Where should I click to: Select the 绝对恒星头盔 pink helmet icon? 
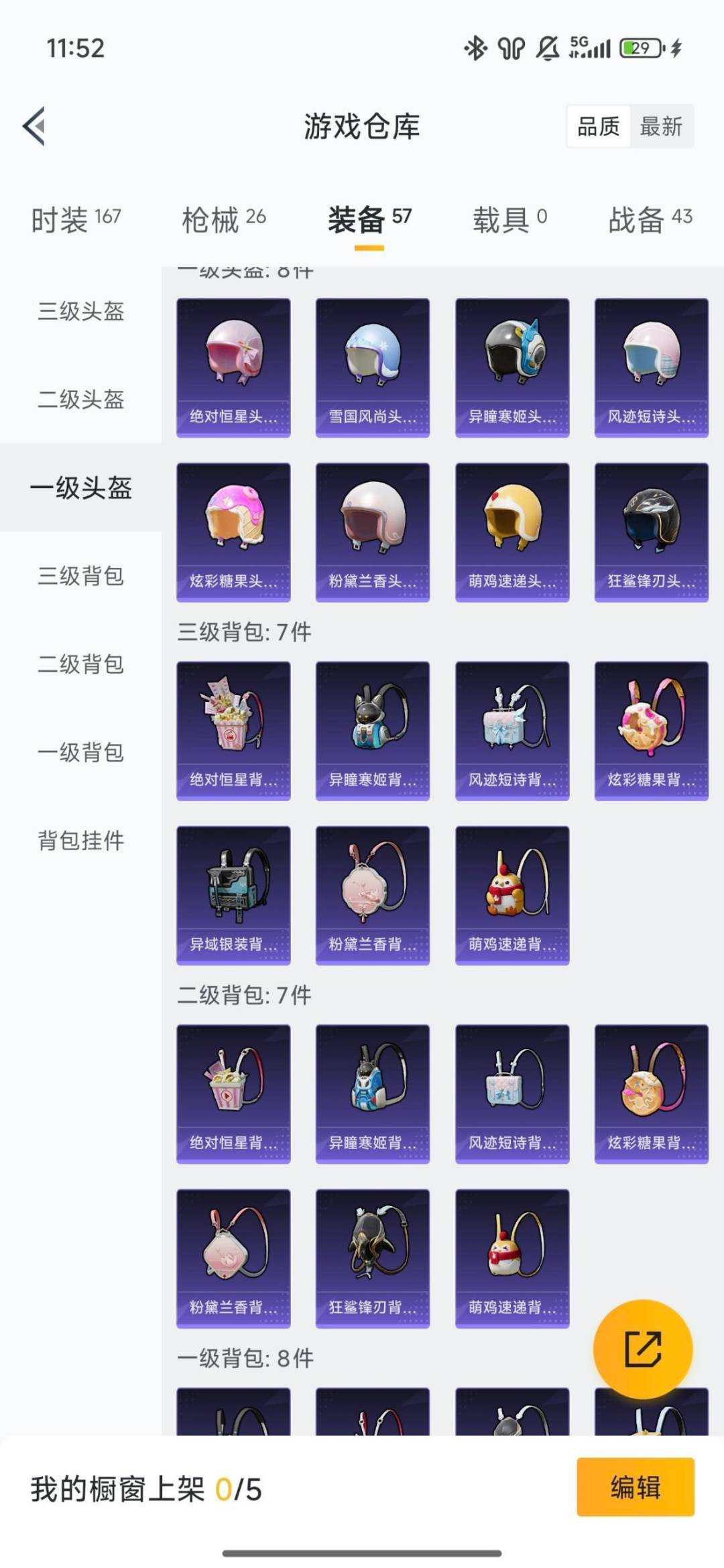coord(233,355)
